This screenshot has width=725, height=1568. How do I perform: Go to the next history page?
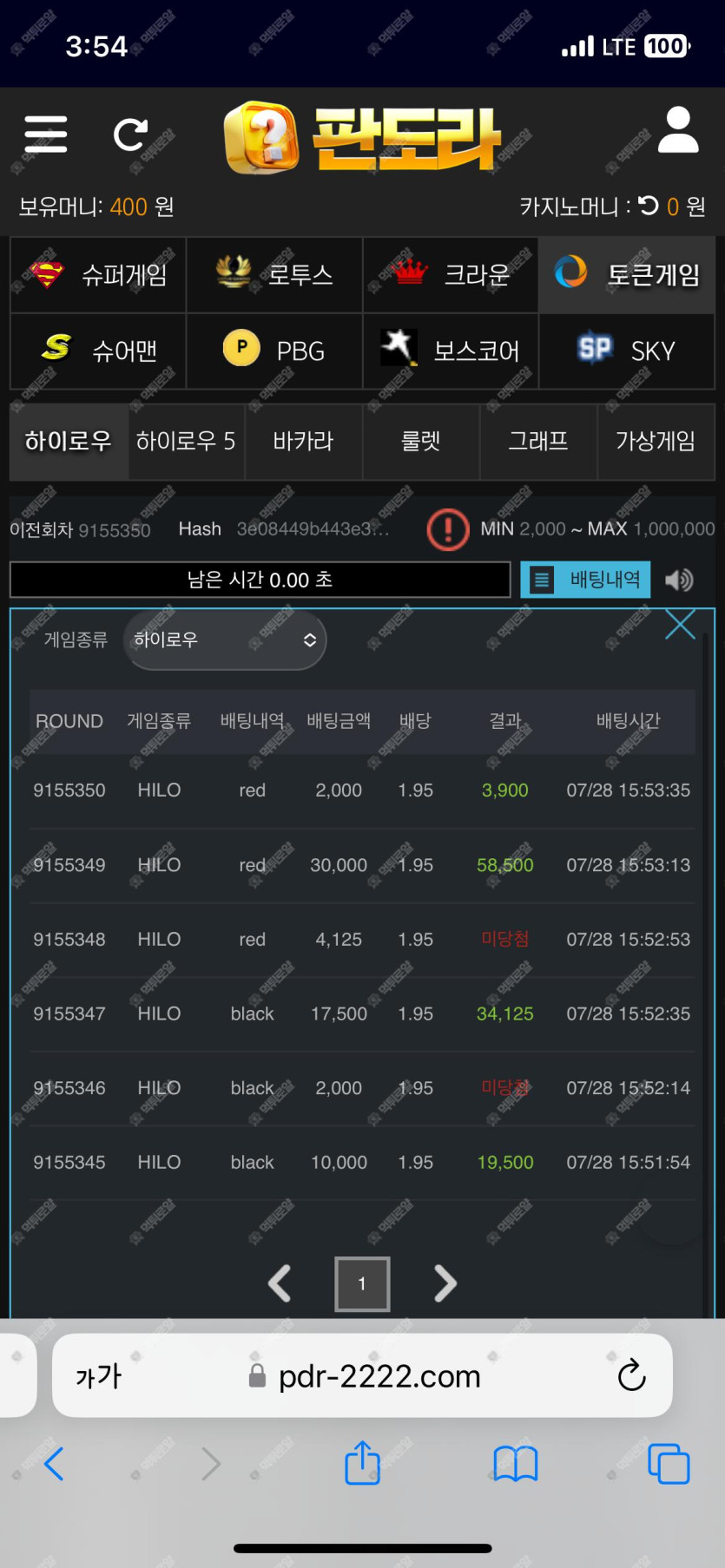tap(445, 1283)
